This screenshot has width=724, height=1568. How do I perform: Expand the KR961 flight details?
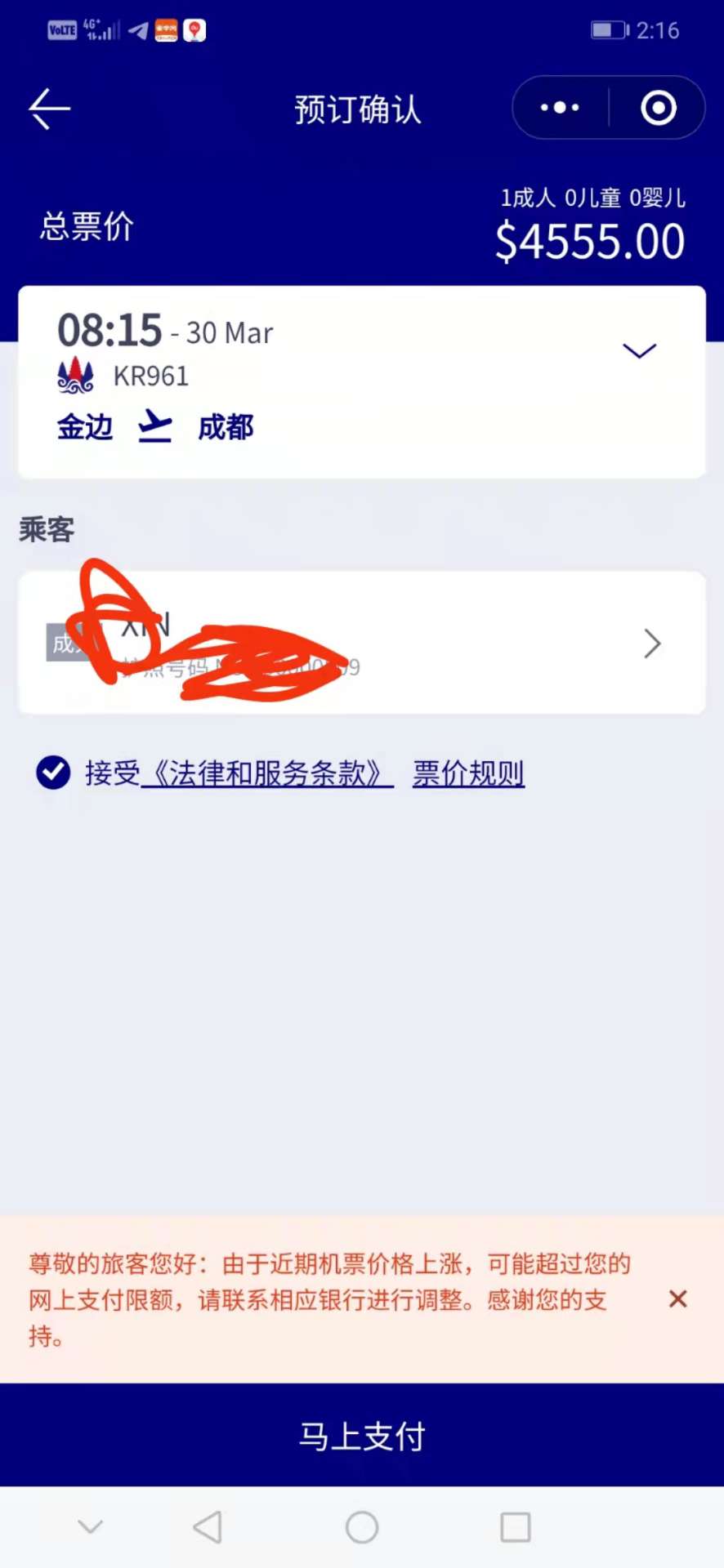tap(639, 351)
